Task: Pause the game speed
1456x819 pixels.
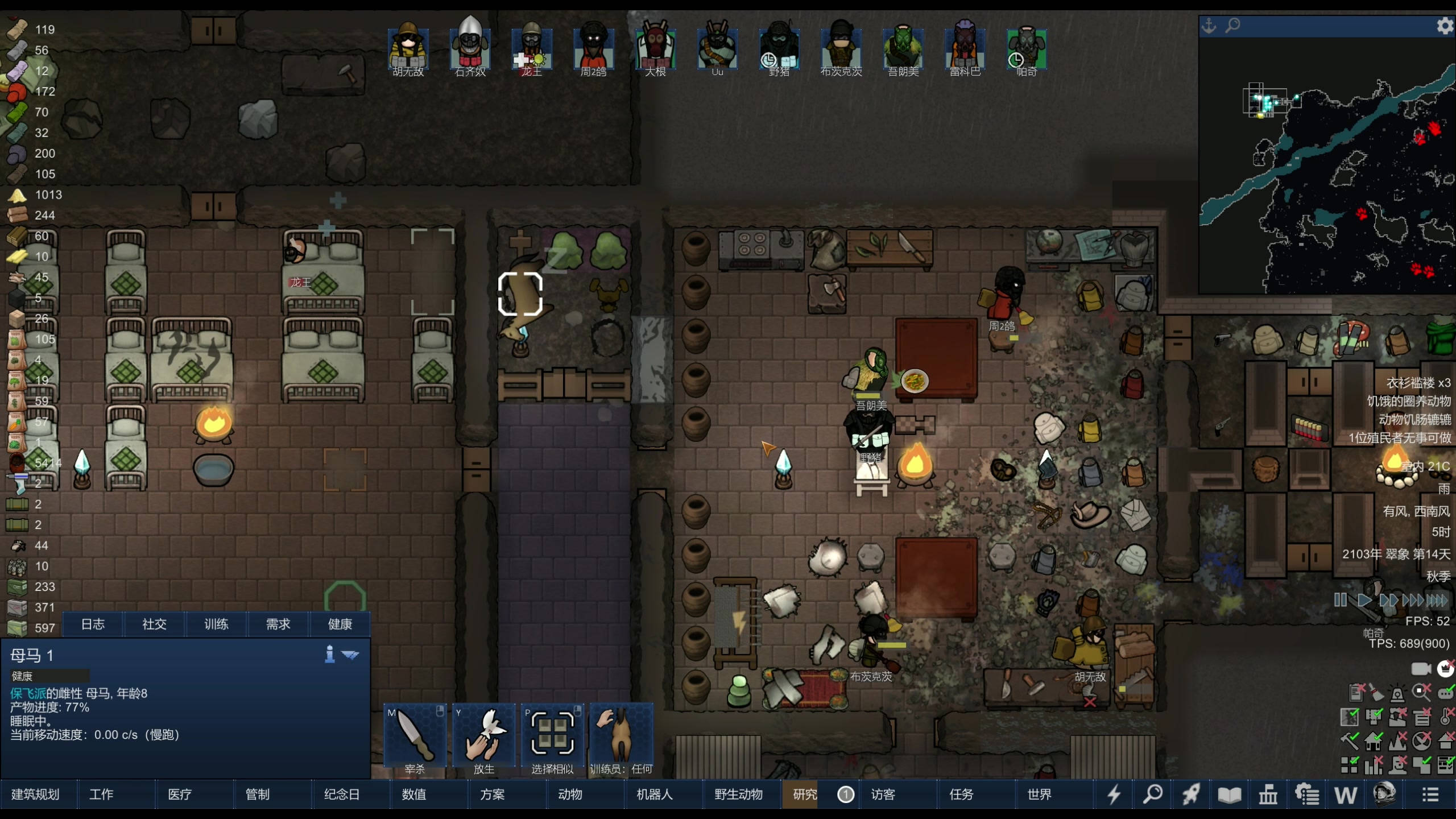Action: point(1340,600)
